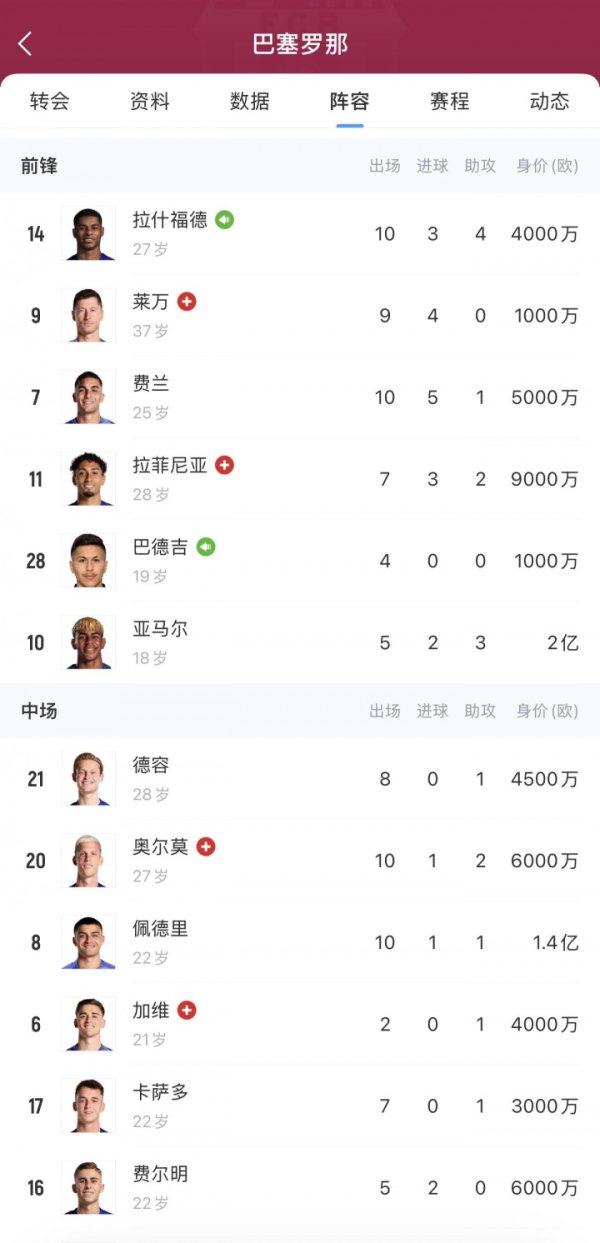
Task: Open the 数据 tab
Action: coord(250,101)
